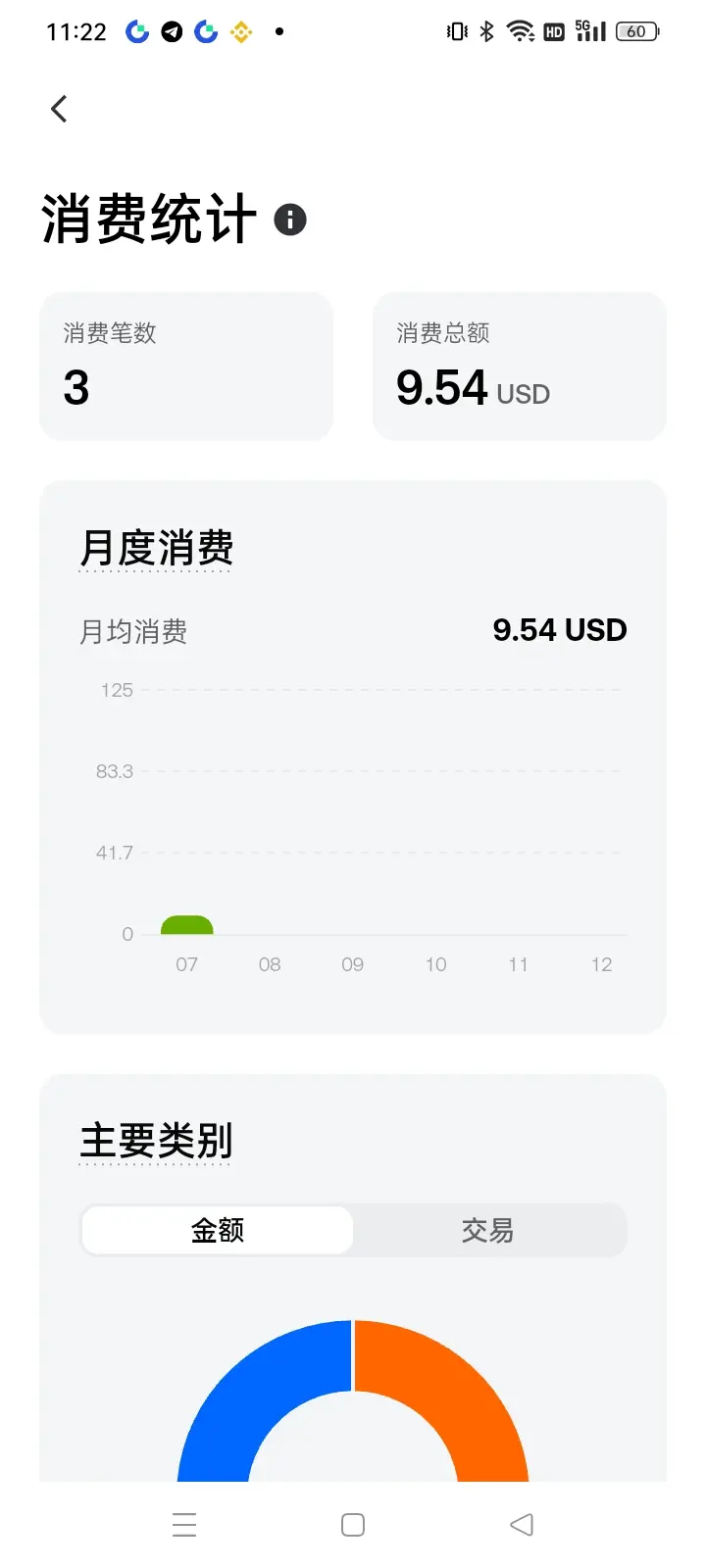The width and height of the screenshot is (706, 1568).
Task: Open recent apps from system navigation bar
Action: 184,1525
